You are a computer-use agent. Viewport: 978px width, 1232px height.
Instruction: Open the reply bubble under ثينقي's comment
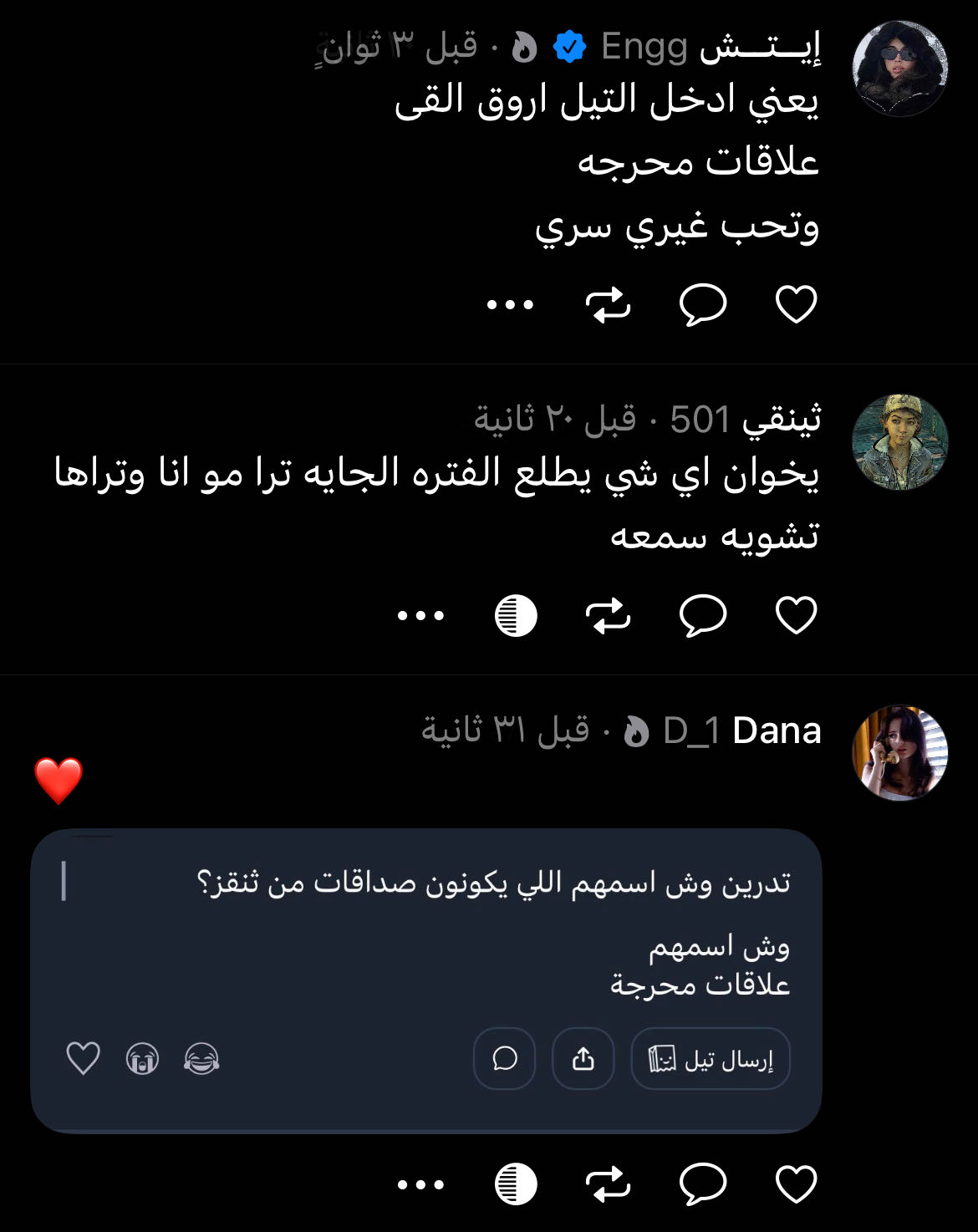click(x=703, y=616)
